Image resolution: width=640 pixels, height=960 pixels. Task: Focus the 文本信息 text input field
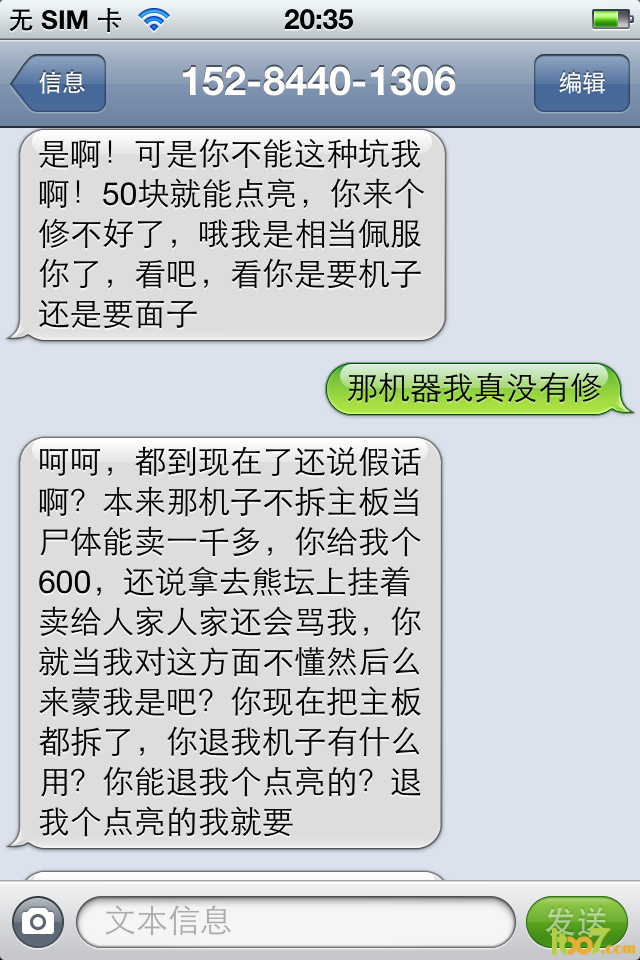(295, 921)
